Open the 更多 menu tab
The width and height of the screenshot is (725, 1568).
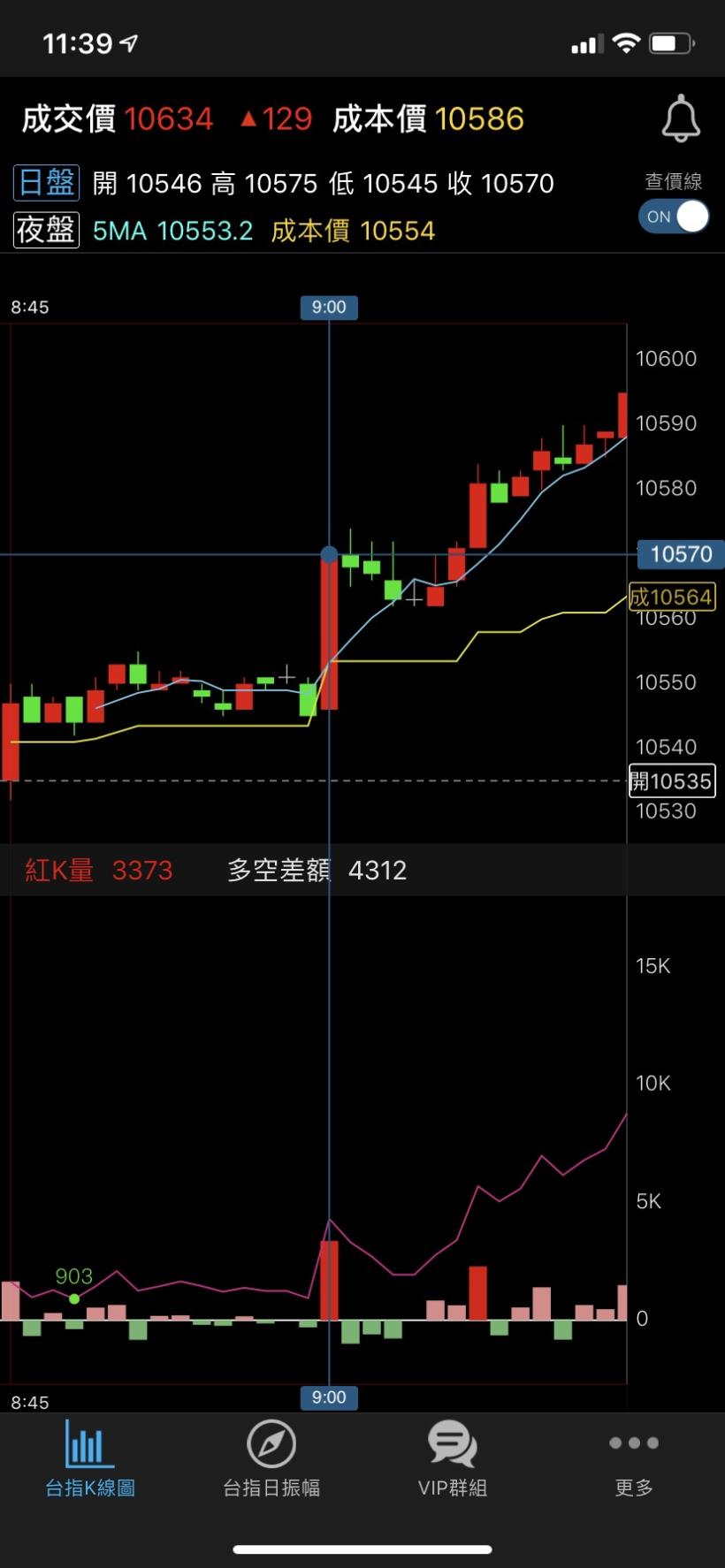[634, 1458]
